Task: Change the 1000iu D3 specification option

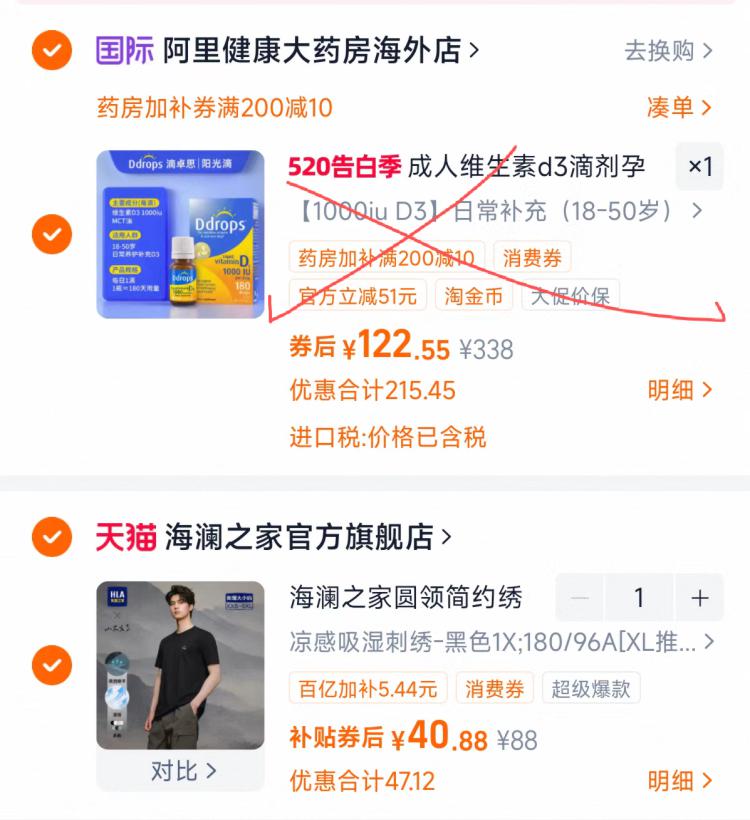Action: tap(499, 211)
